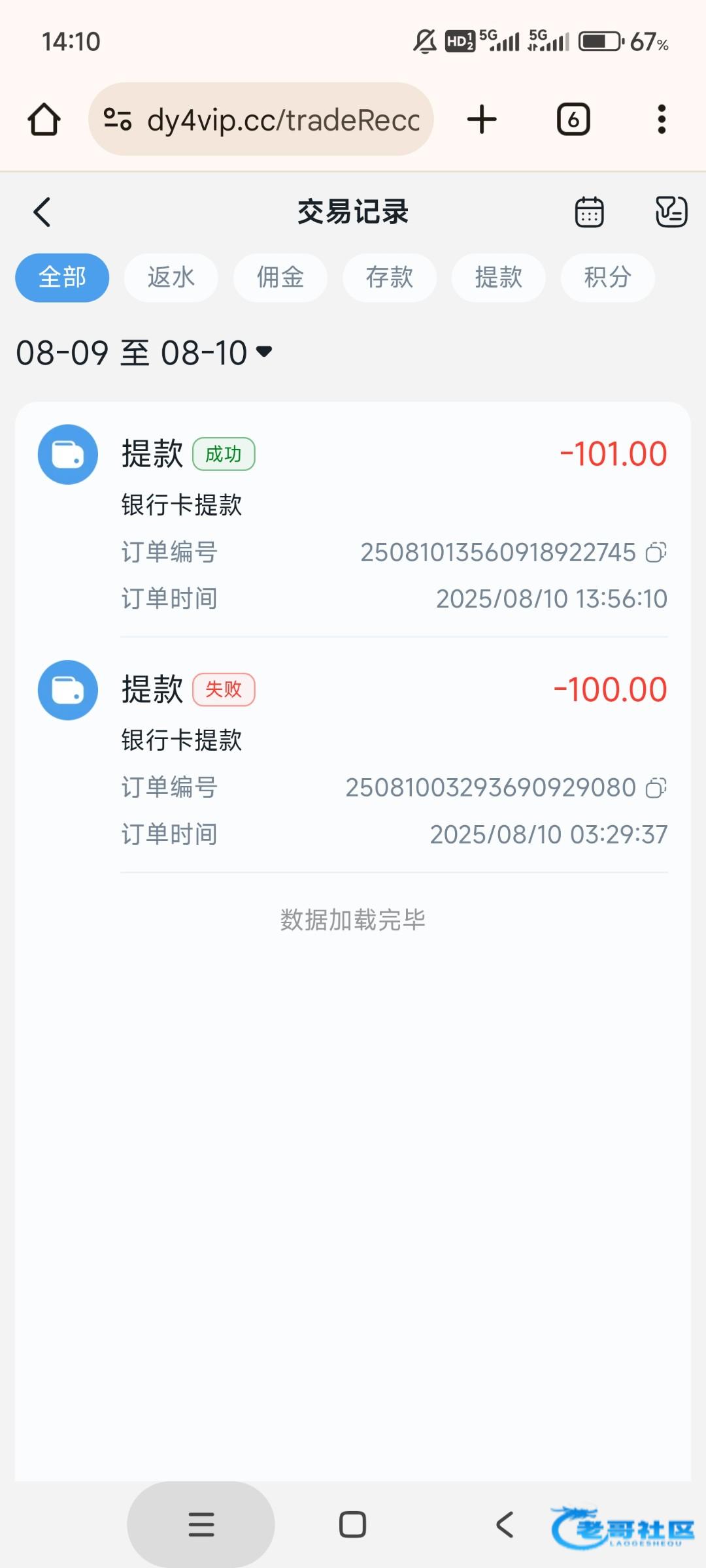Go to the browser home page
The width and height of the screenshot is (706, 1568).
coord(44,120)
